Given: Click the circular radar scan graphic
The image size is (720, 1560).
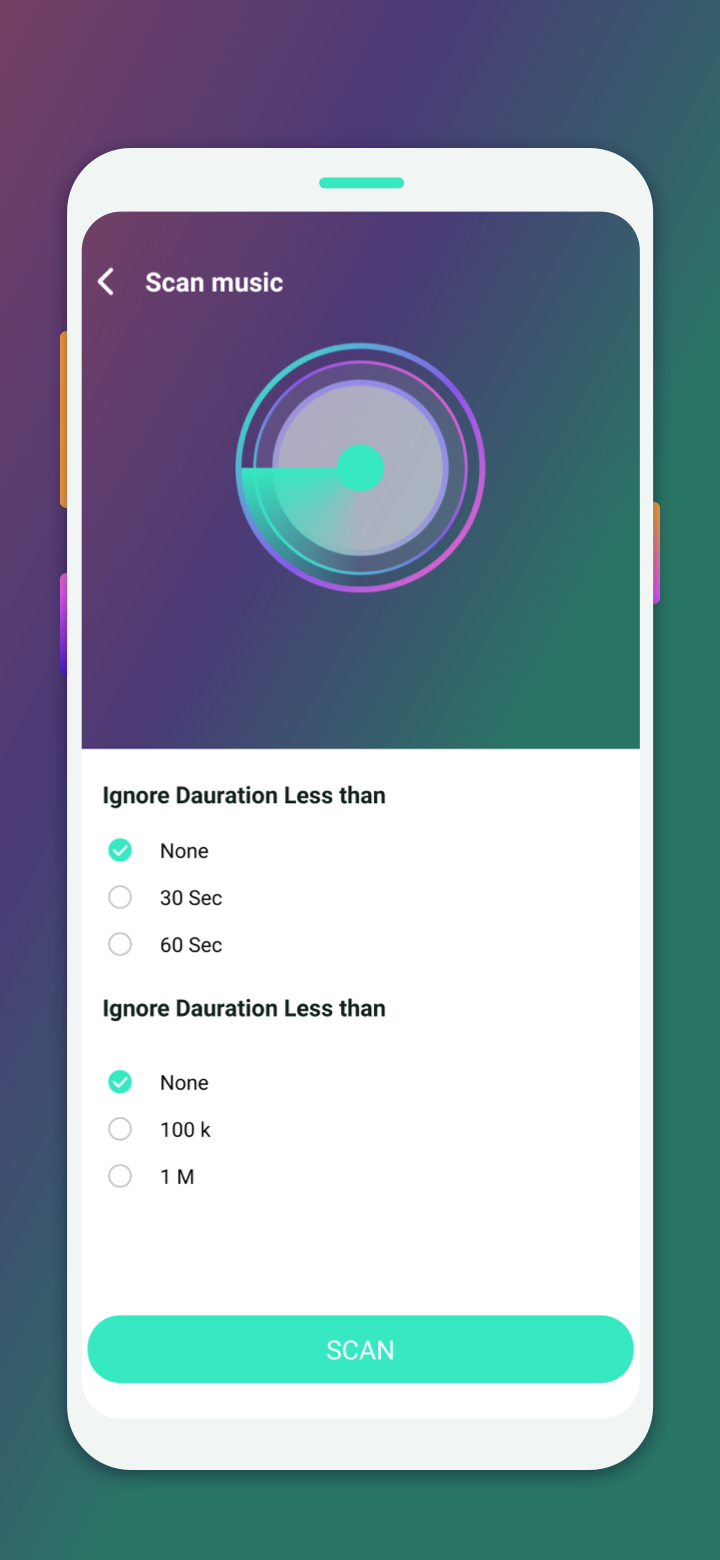Looking at the screenshot, I should (360, 468).
